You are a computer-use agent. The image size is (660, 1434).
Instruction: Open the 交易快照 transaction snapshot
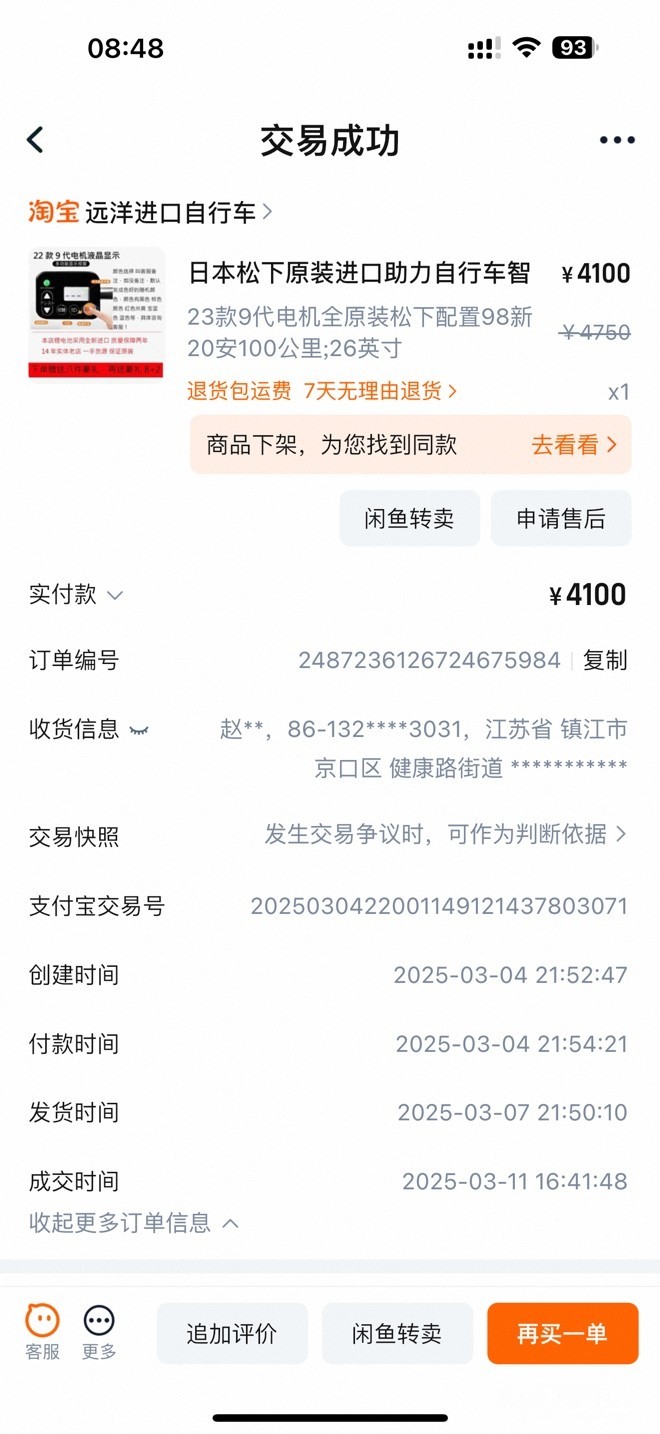click(445, 834)
